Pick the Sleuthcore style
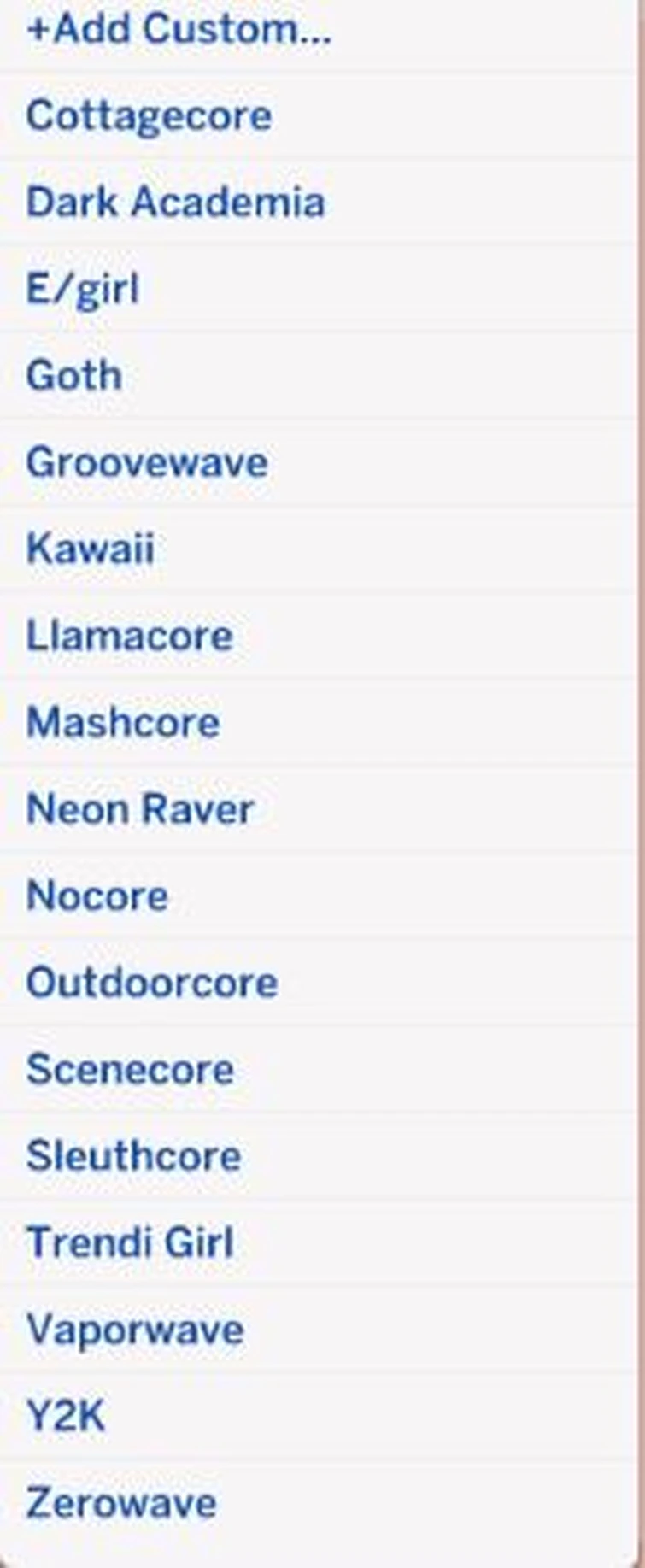Screen dimensions: 645x1568 (x=133, y=1156)
